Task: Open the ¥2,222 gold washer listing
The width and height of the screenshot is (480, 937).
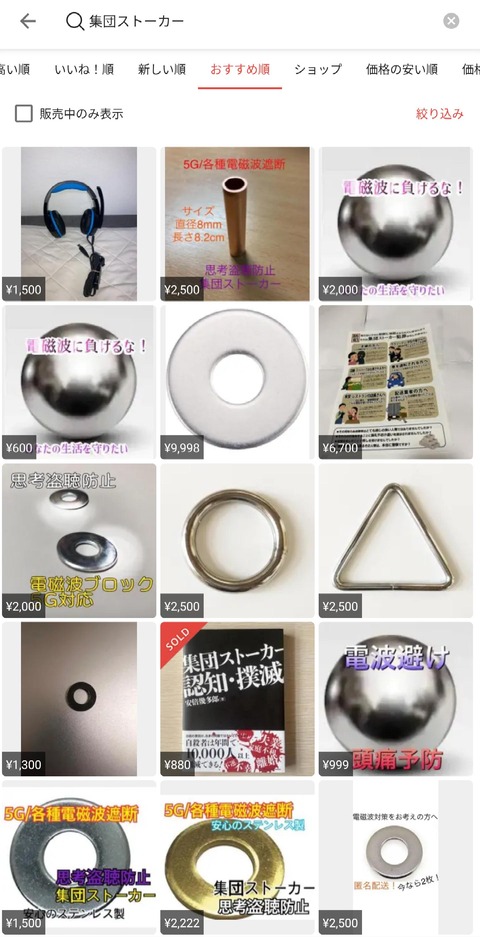Action: tap(237, 857)
